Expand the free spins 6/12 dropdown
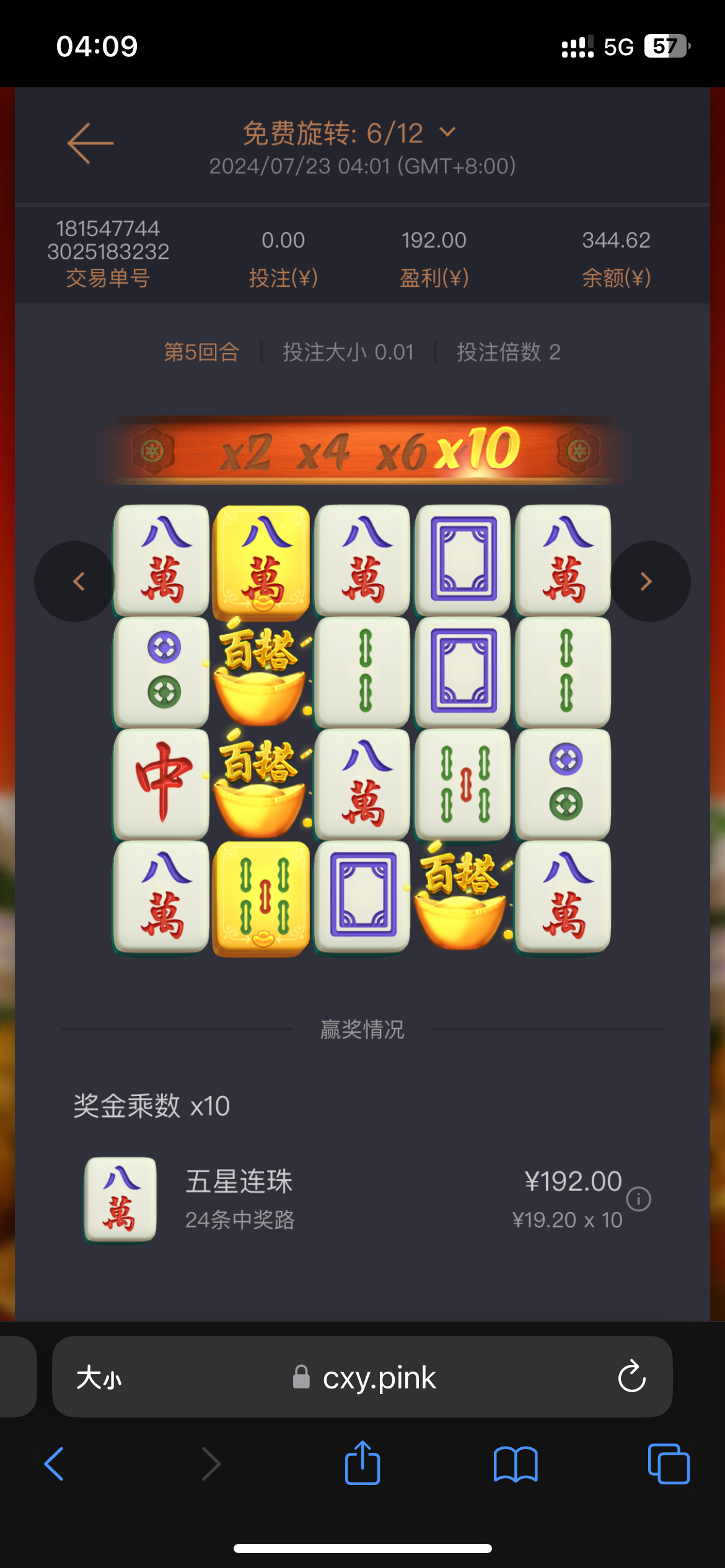The height and width of the screenshot is (1568, 725). [x=447, y=133]
